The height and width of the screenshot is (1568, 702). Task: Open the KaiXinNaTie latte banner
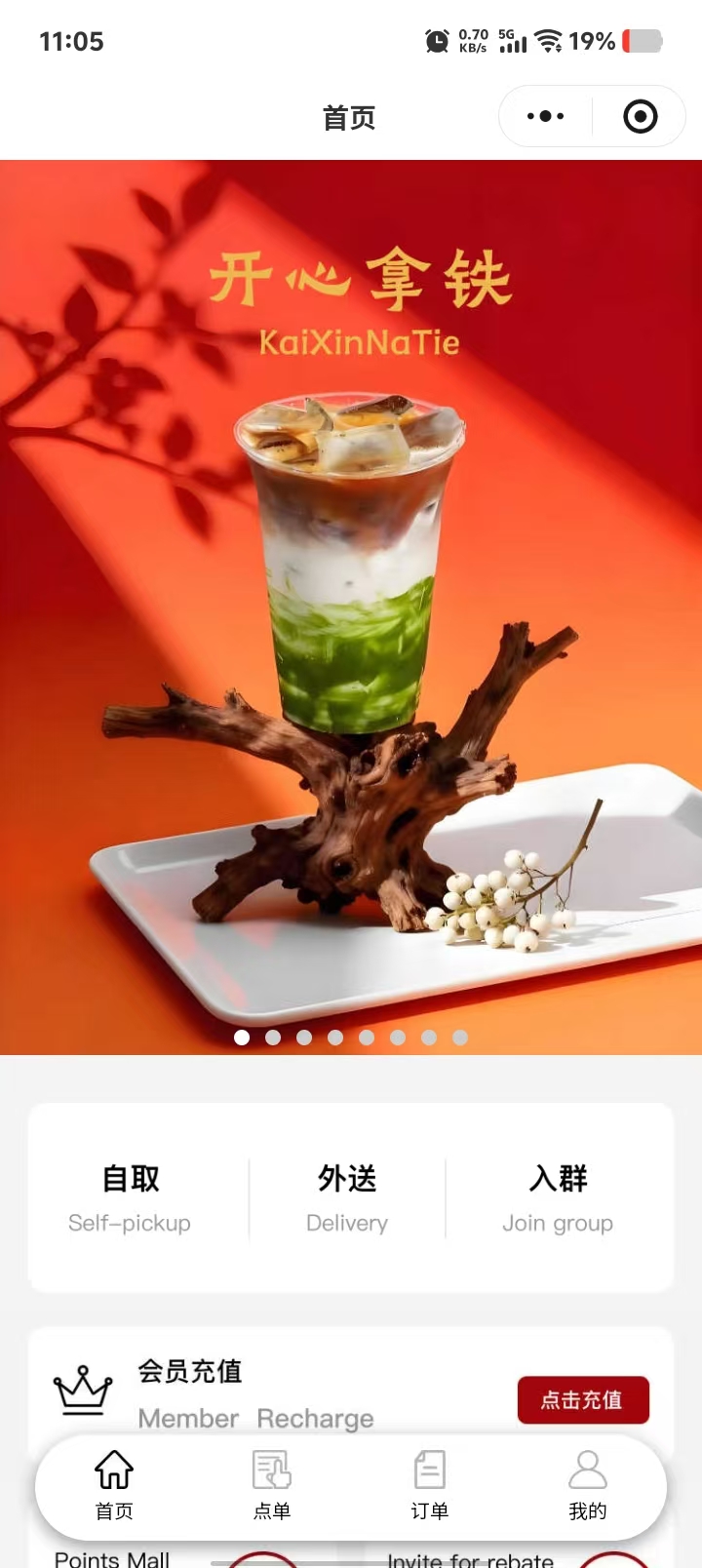(x=351, y=605)
